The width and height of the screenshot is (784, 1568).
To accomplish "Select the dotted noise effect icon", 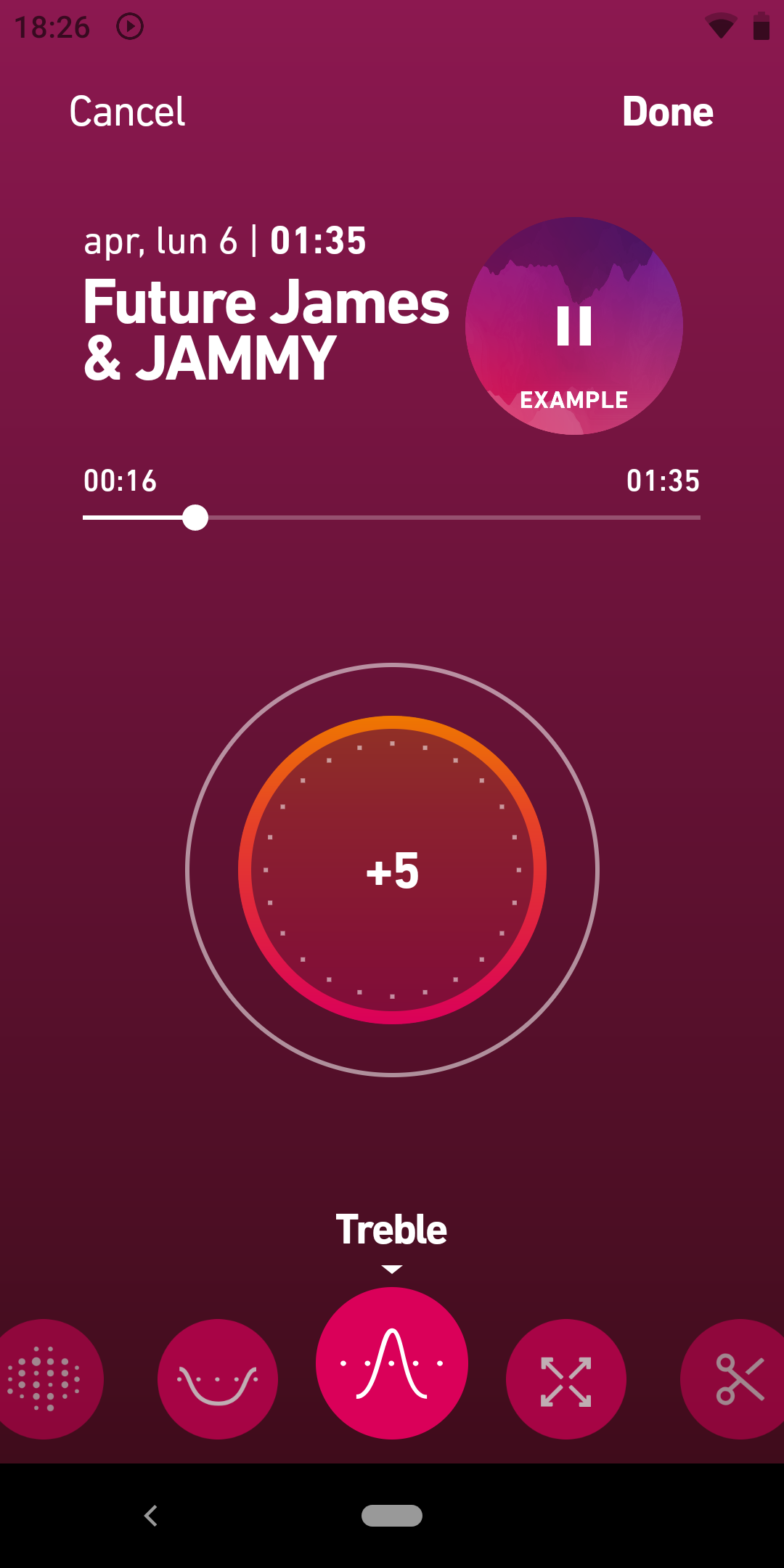I will (x=44, y=1379).
